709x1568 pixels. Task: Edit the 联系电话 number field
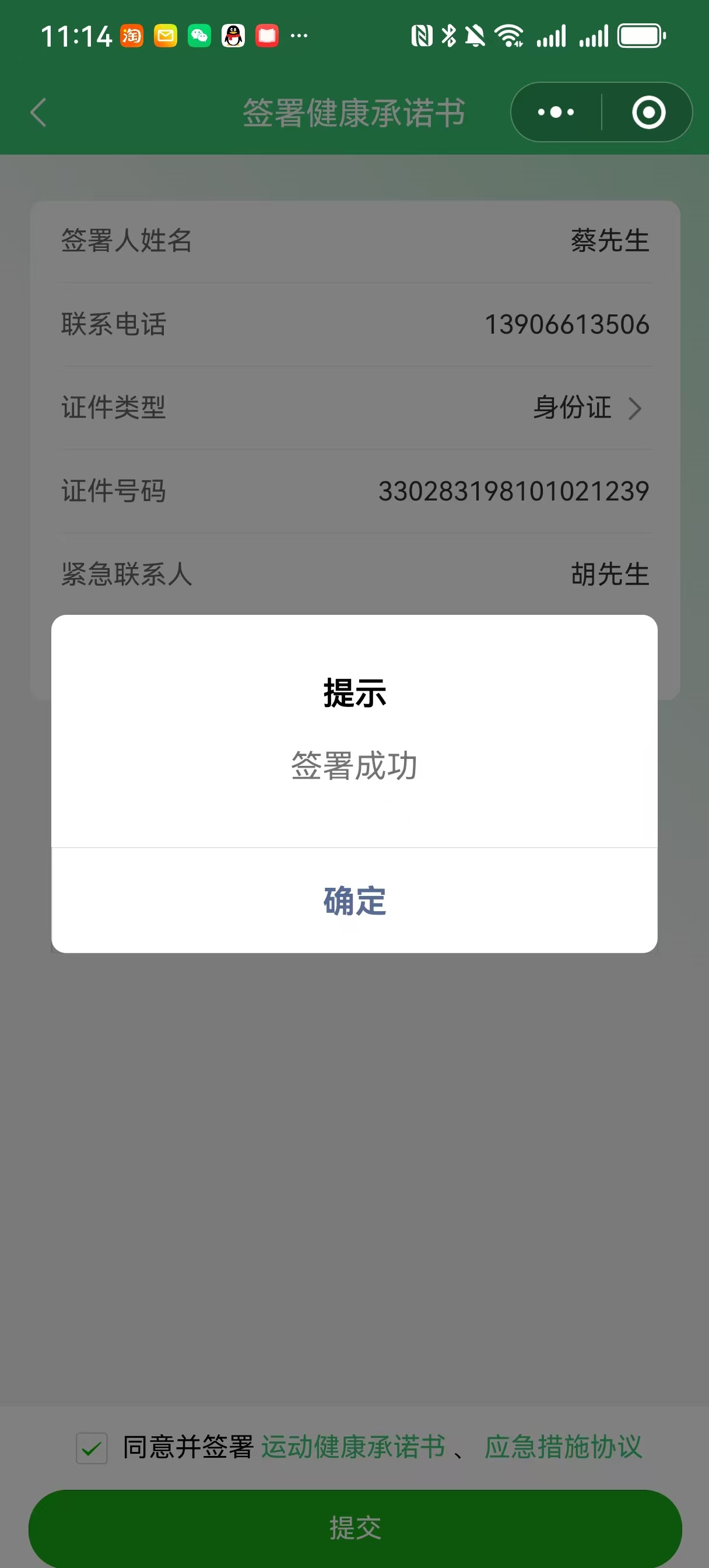point(566,324)
